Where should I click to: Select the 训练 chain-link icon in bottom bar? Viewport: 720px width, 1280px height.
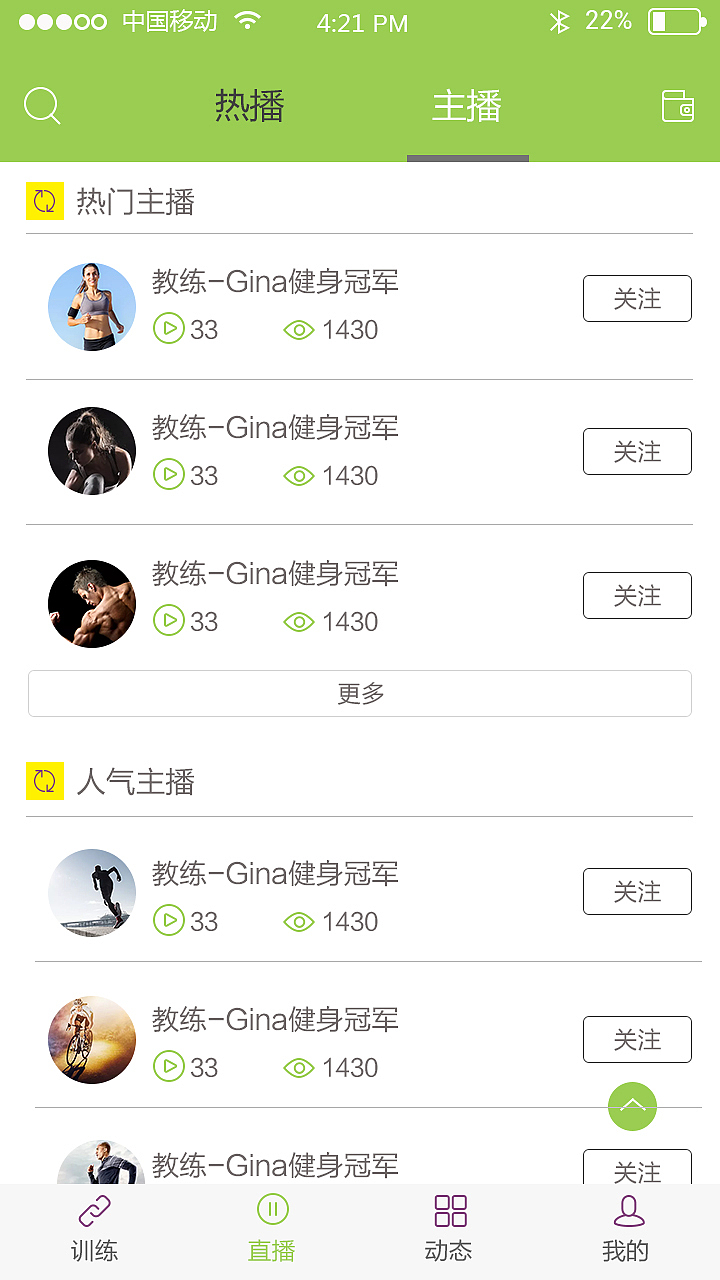pos(94,1210)
